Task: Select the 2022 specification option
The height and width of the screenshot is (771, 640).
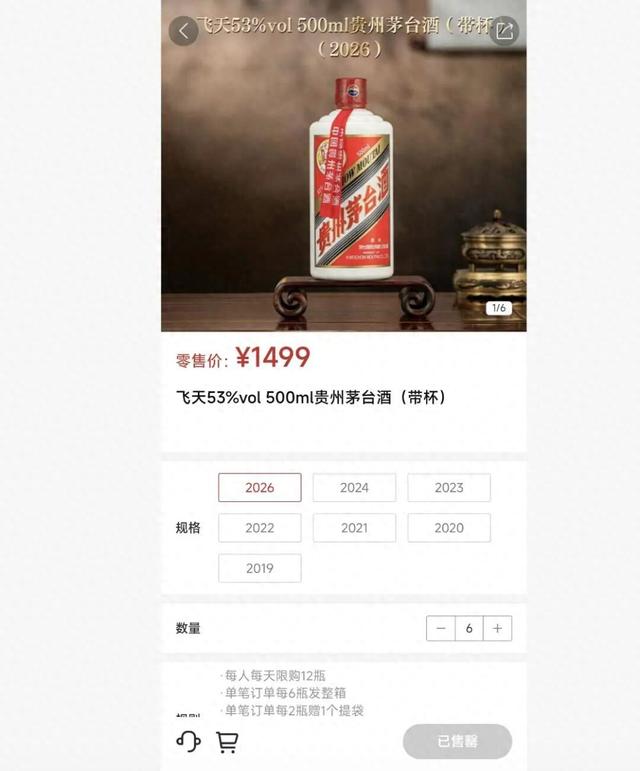Action: click(x=260, y=528)
